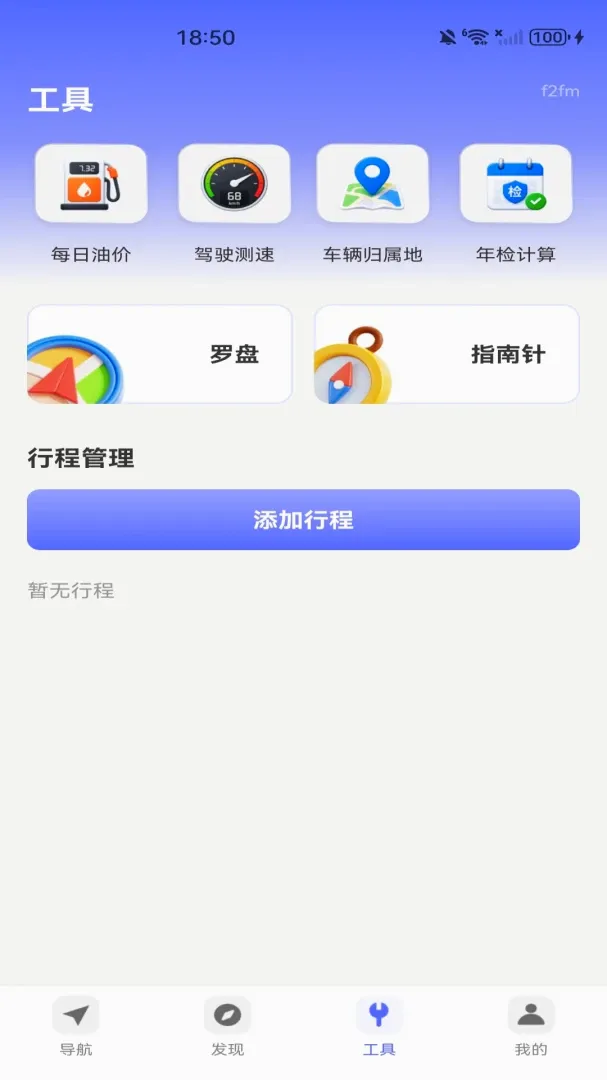Open the 罗盘 card
This screenshot has height=1080, width=607.
tap(160, 355)
